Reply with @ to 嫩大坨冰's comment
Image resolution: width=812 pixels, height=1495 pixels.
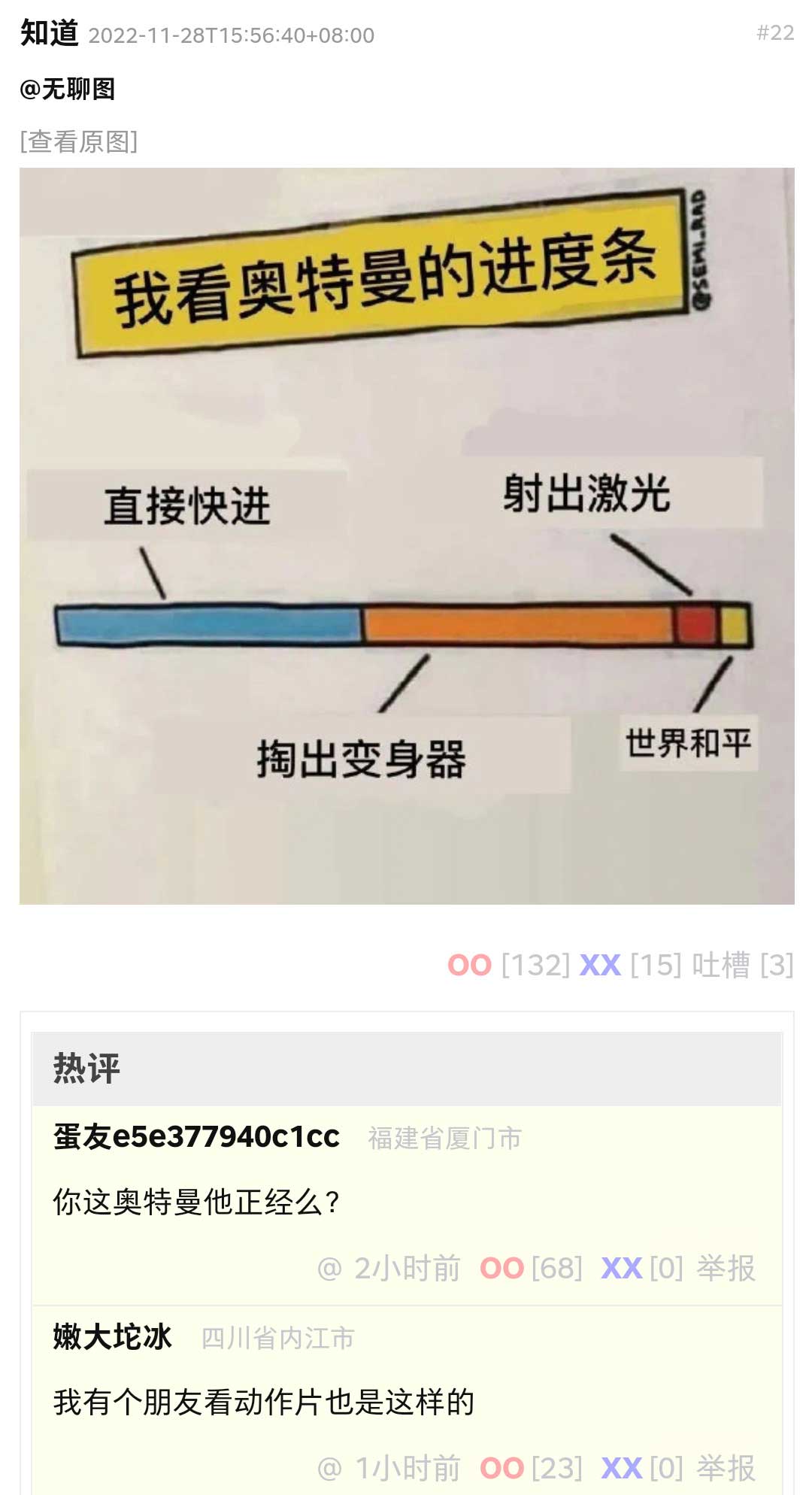(x=329, y=1468)
